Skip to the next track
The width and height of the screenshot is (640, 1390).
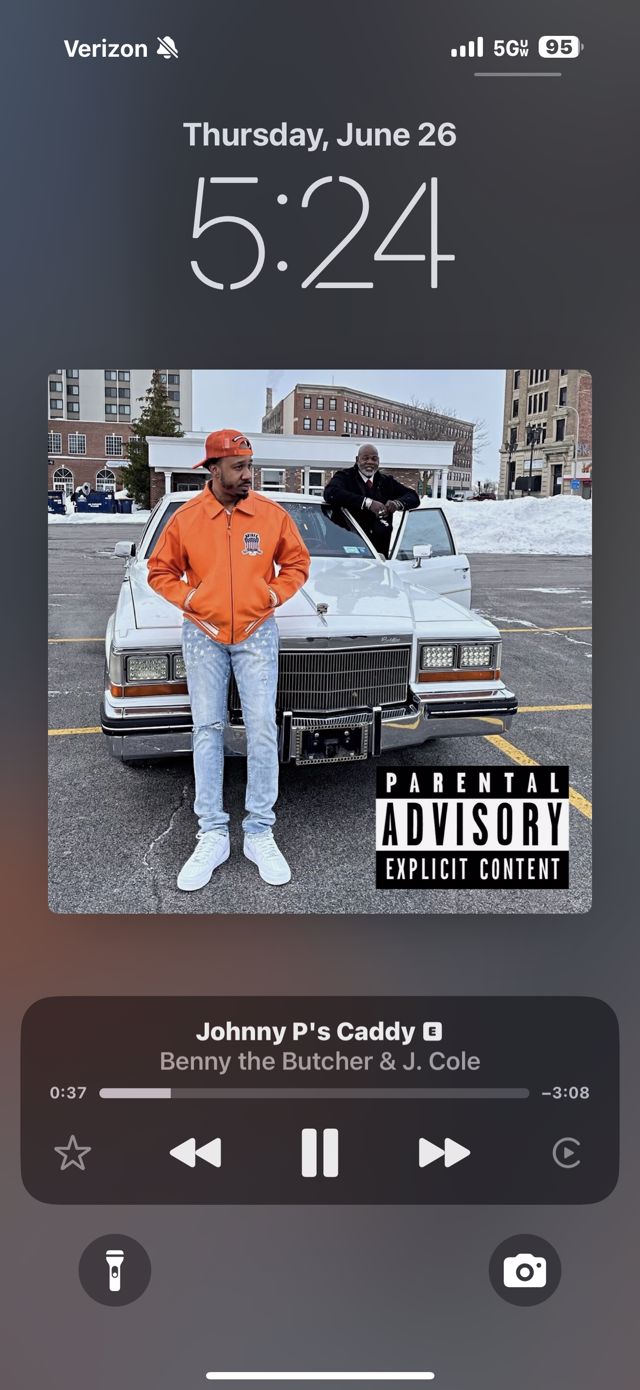click(444, 1153)
